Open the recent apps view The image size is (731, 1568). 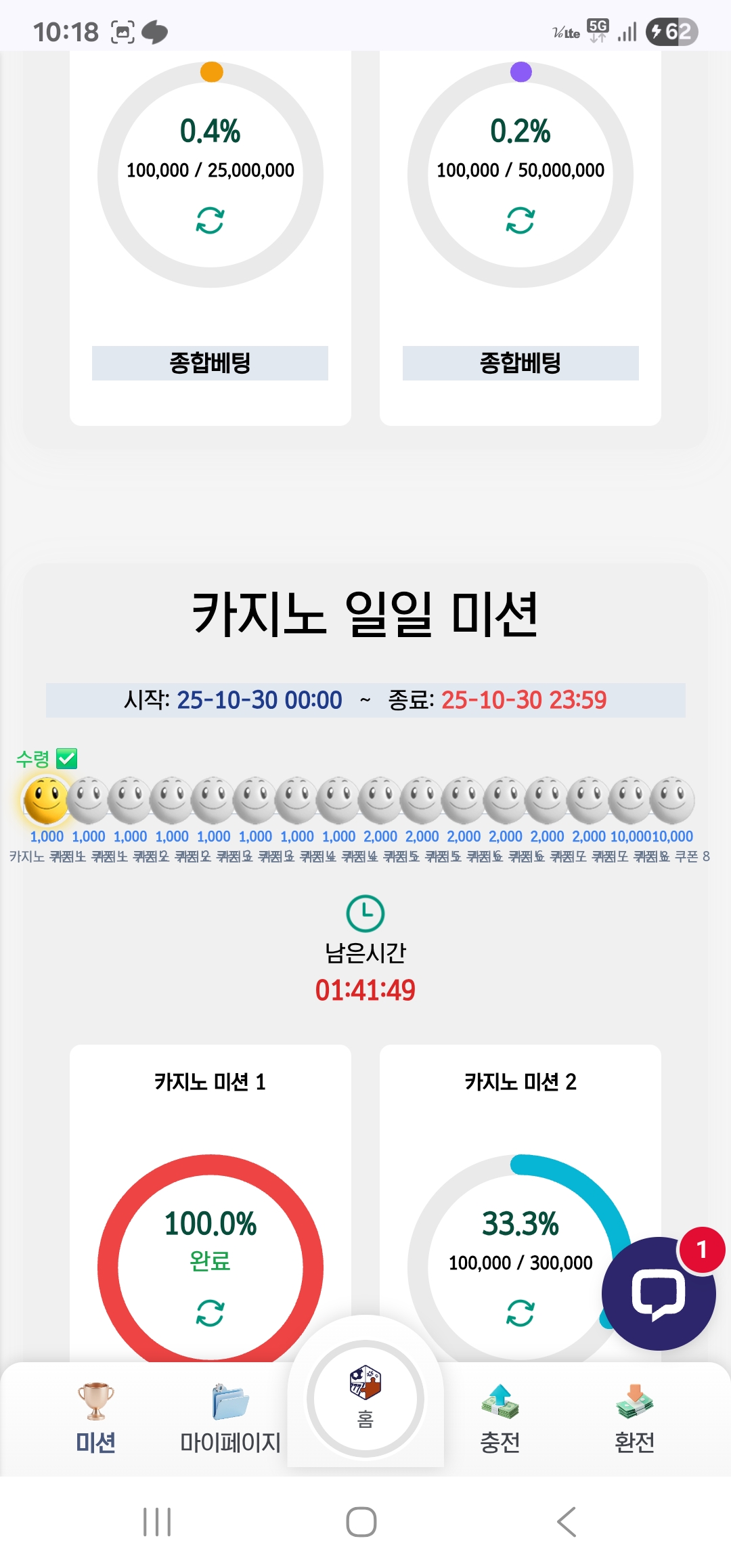click(x=157, y=1522)
